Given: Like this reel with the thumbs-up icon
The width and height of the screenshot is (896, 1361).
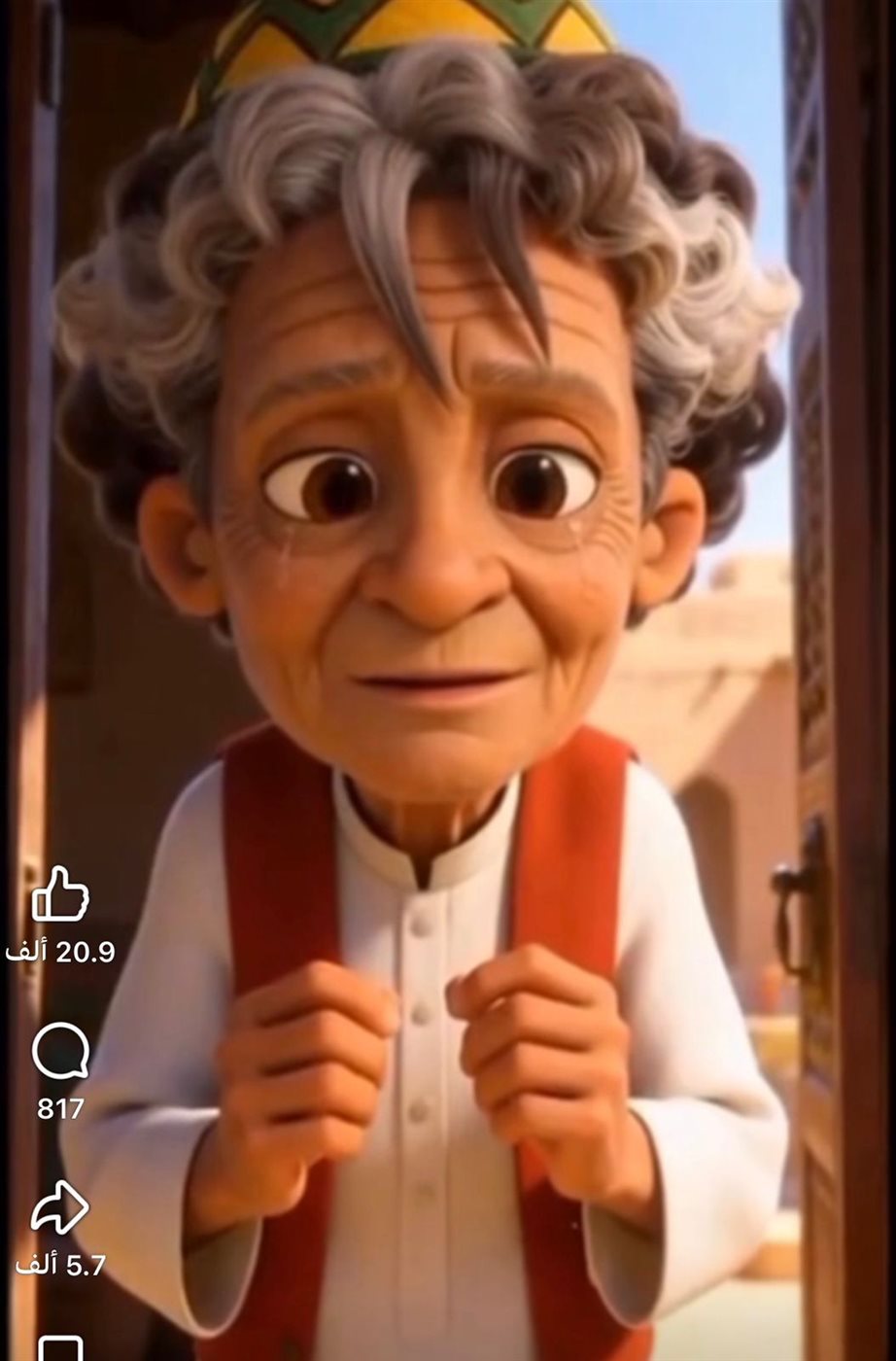Looking at the screenshot, I should click(60, 894).
